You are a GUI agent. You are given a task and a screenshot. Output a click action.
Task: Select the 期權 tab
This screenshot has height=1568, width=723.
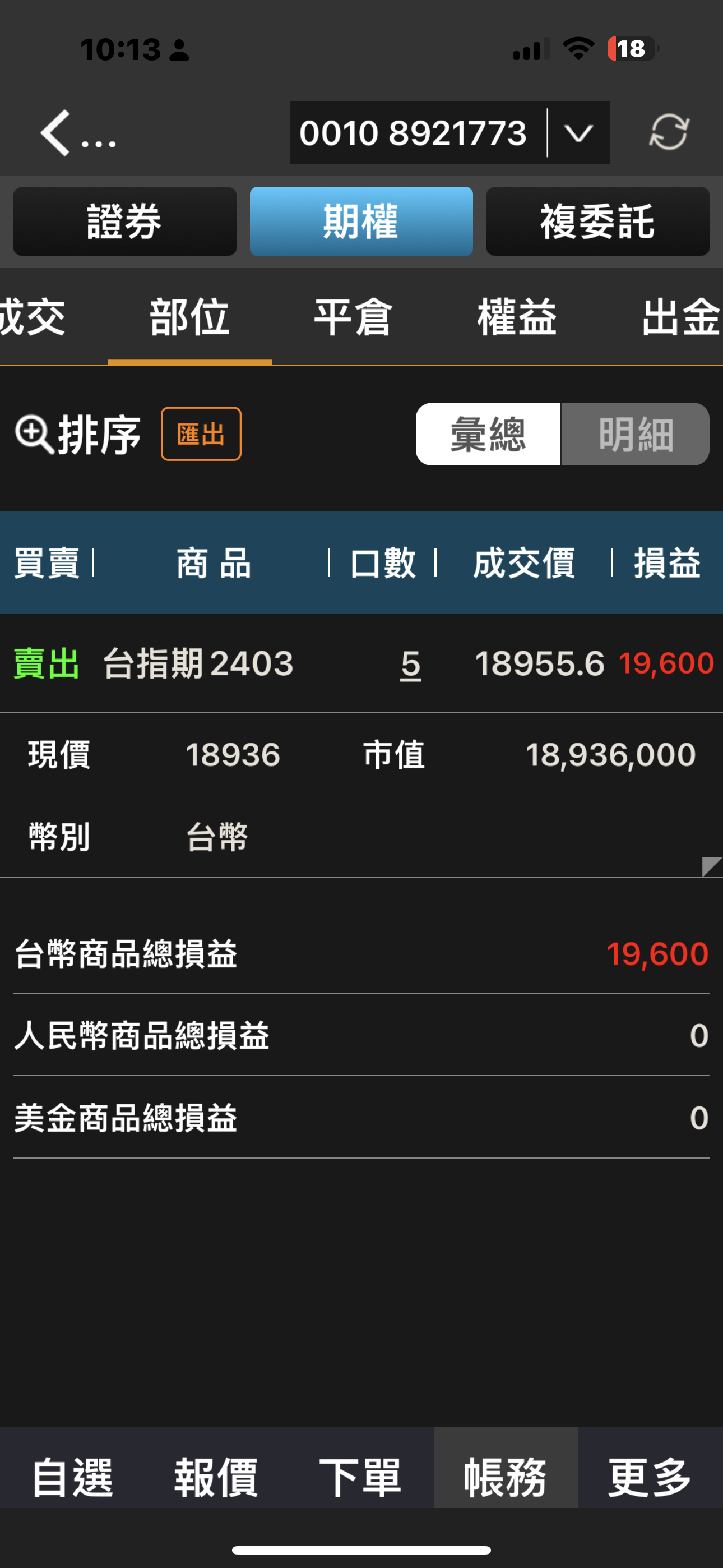pyautogui.click(x=361, y=222)
